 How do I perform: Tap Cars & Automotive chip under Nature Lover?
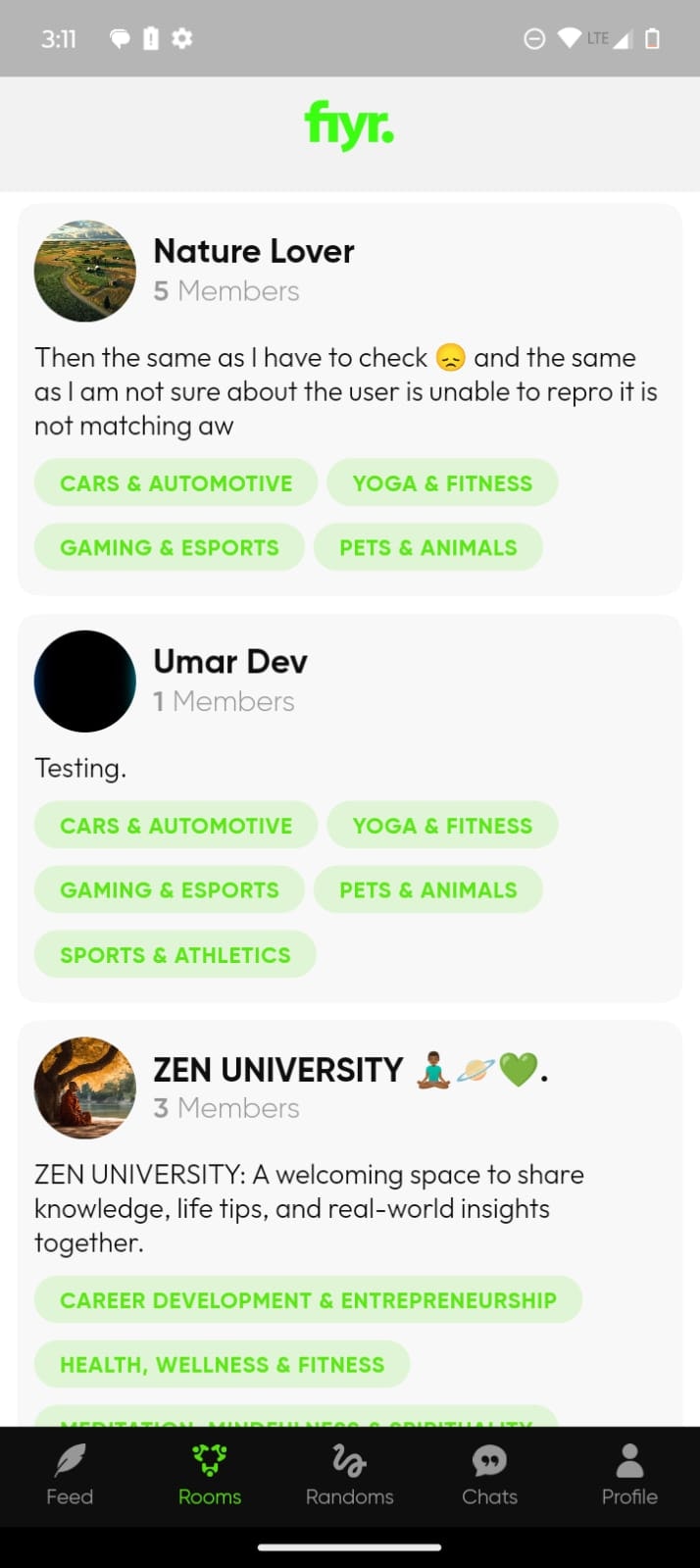176,483
